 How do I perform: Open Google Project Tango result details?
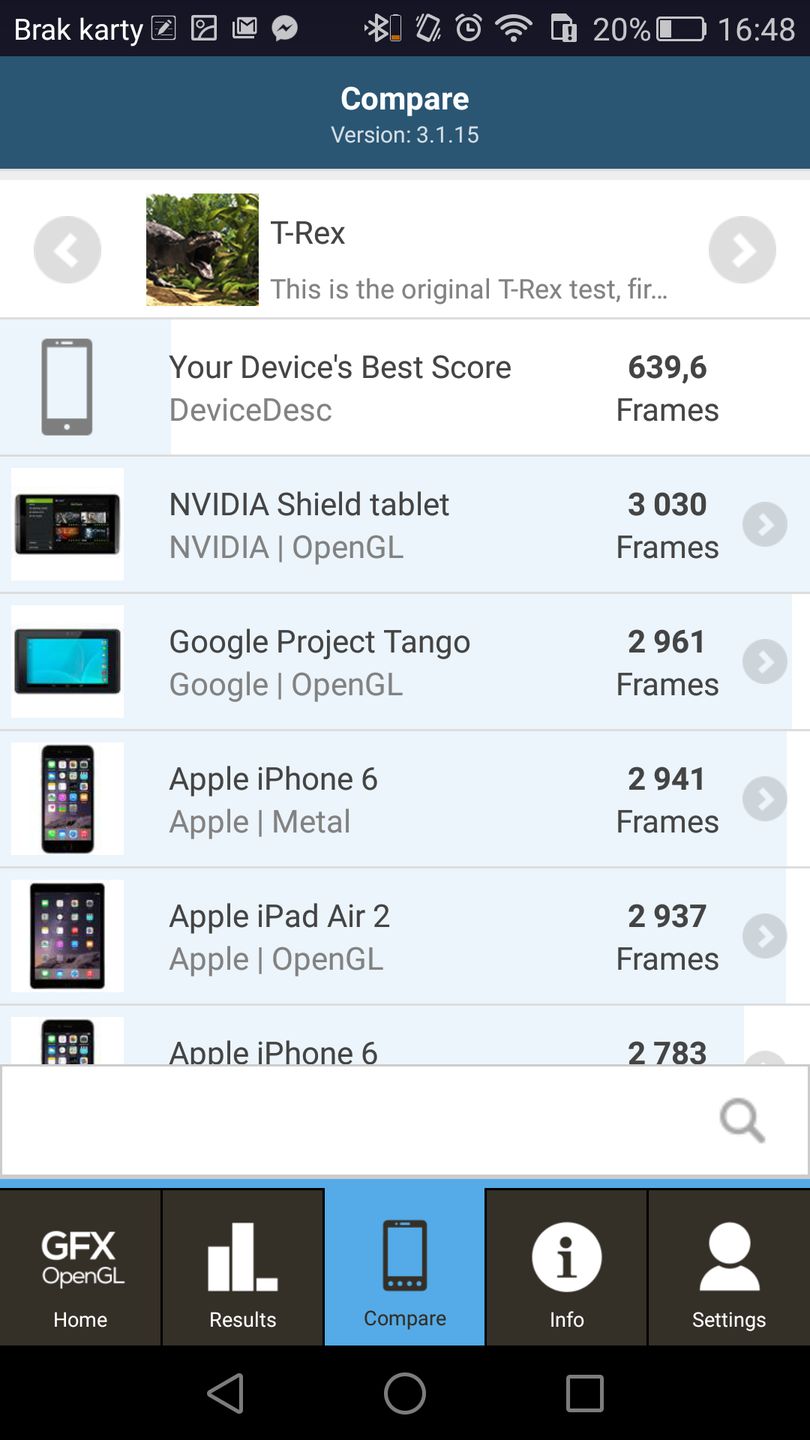[x=765, y=662]
